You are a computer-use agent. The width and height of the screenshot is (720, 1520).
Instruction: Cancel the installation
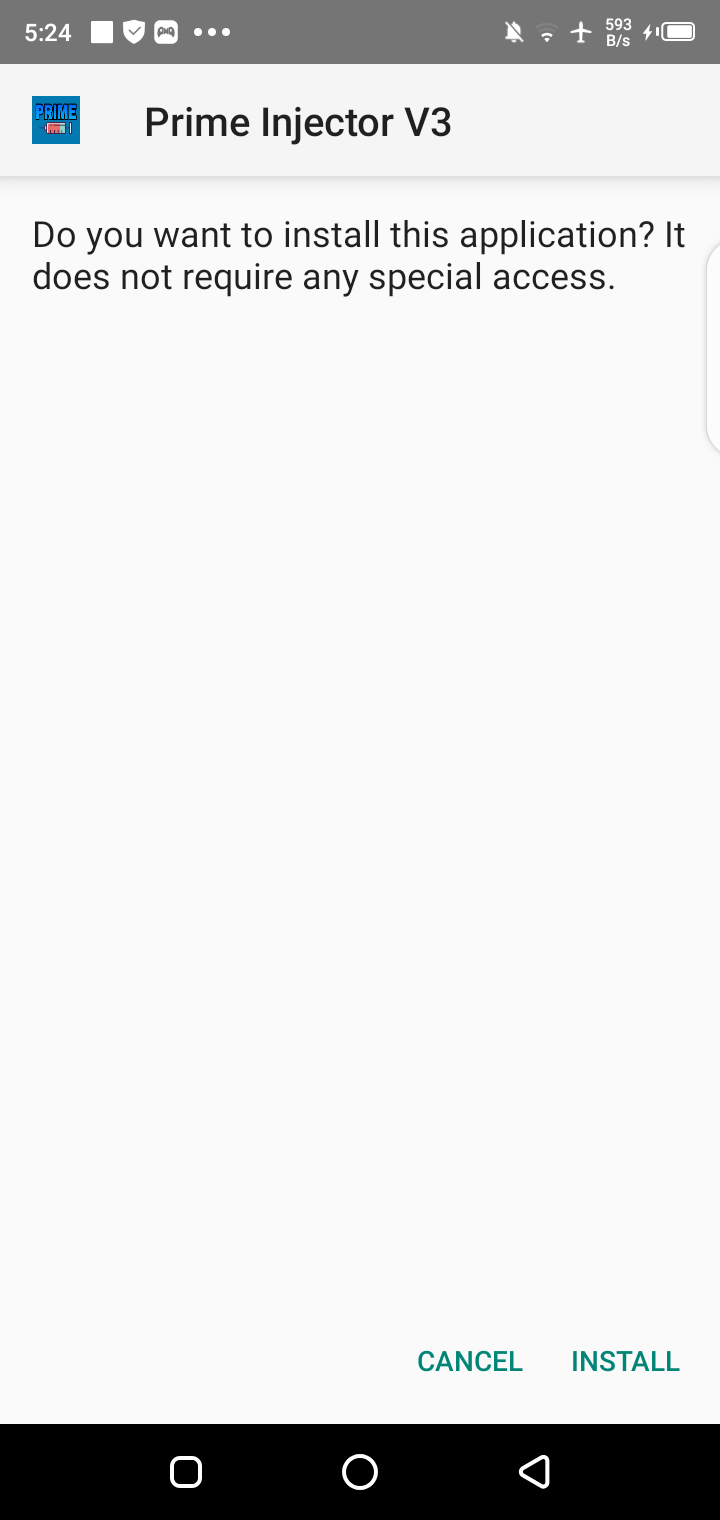[470, 1361]
